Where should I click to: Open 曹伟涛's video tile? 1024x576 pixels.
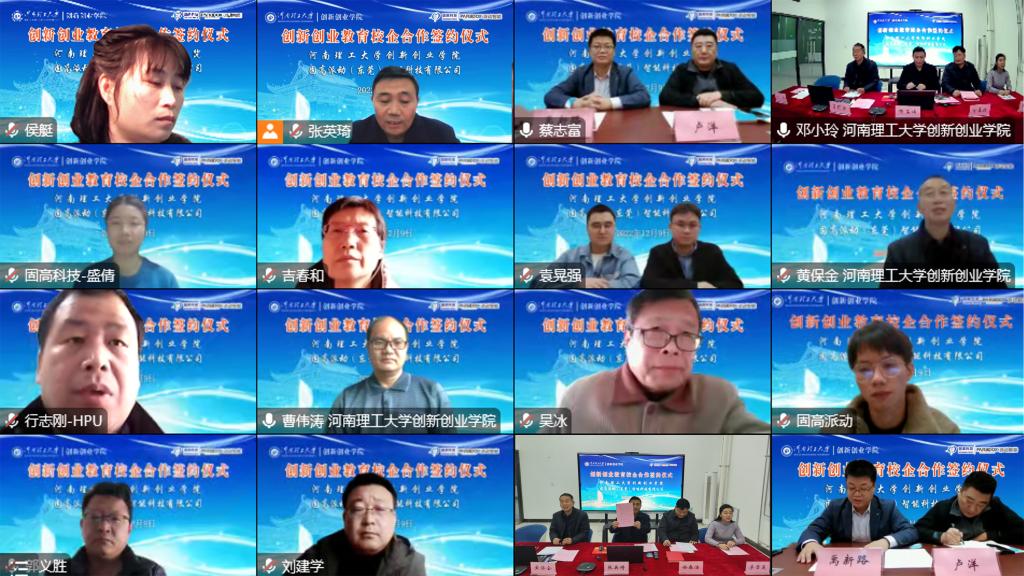pyautogui.click(x=385, y=361)
